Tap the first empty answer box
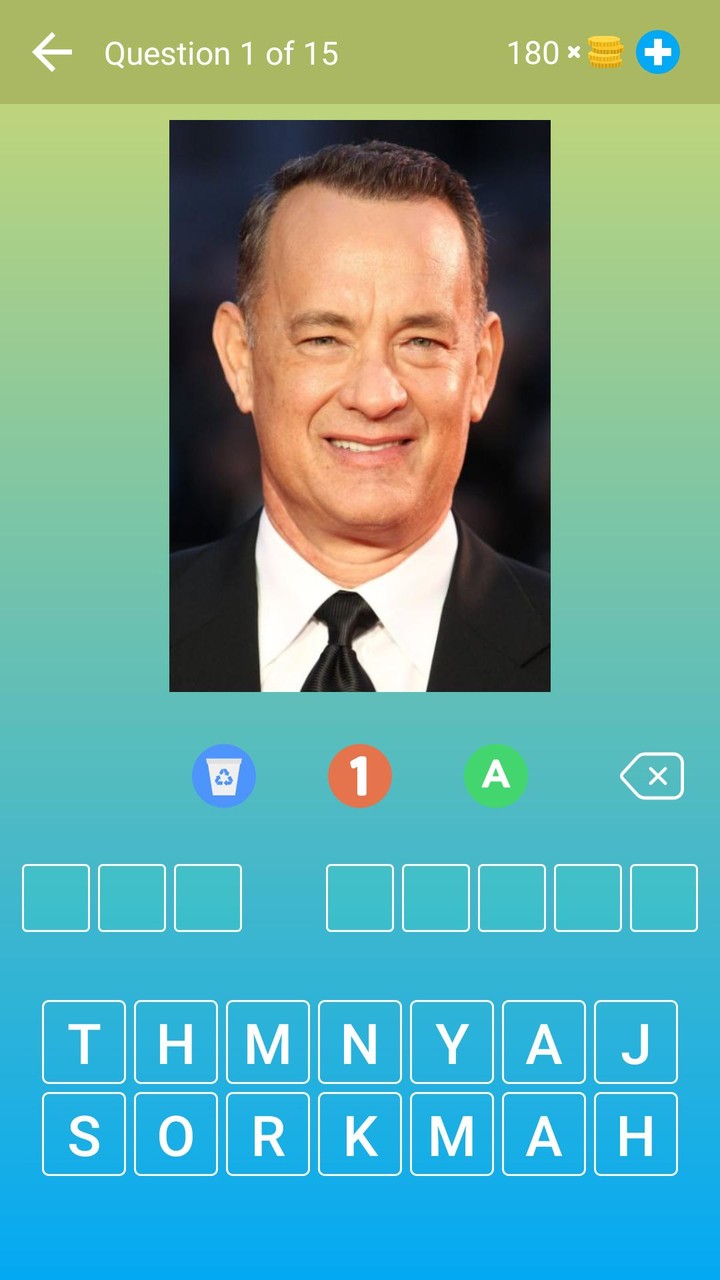 (x=55, y=897)
